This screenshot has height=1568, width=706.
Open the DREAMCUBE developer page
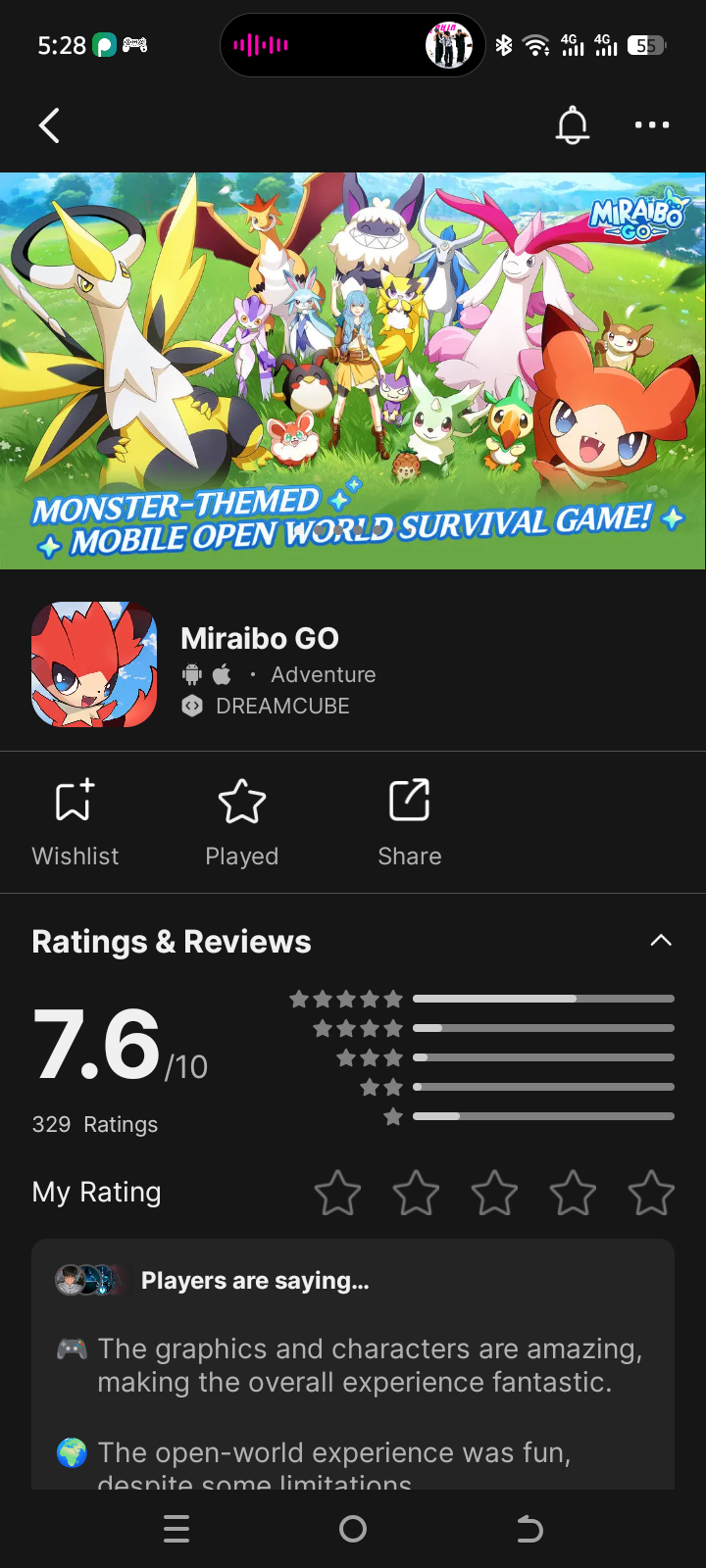(x=281, y=706)
